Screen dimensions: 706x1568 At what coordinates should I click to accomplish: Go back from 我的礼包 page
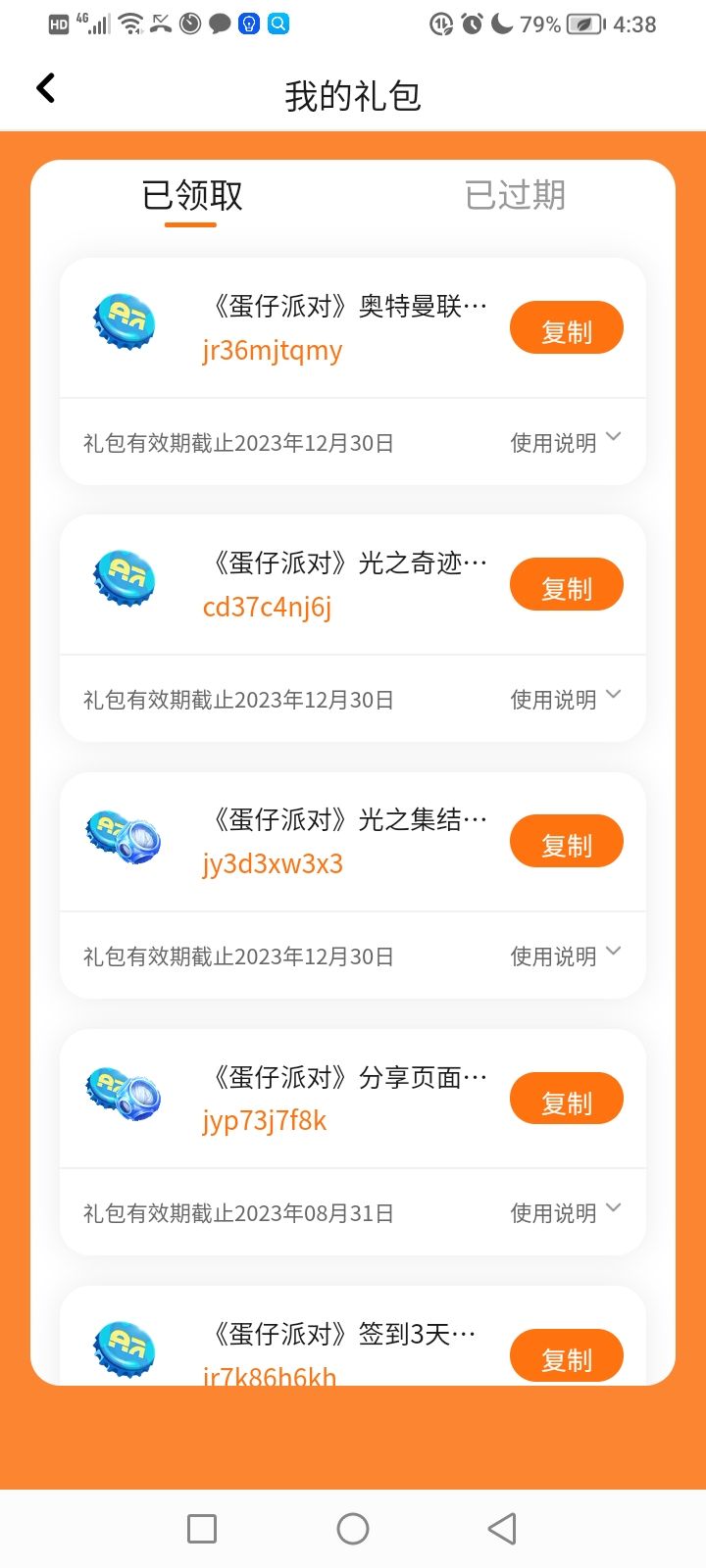(45, 89)
